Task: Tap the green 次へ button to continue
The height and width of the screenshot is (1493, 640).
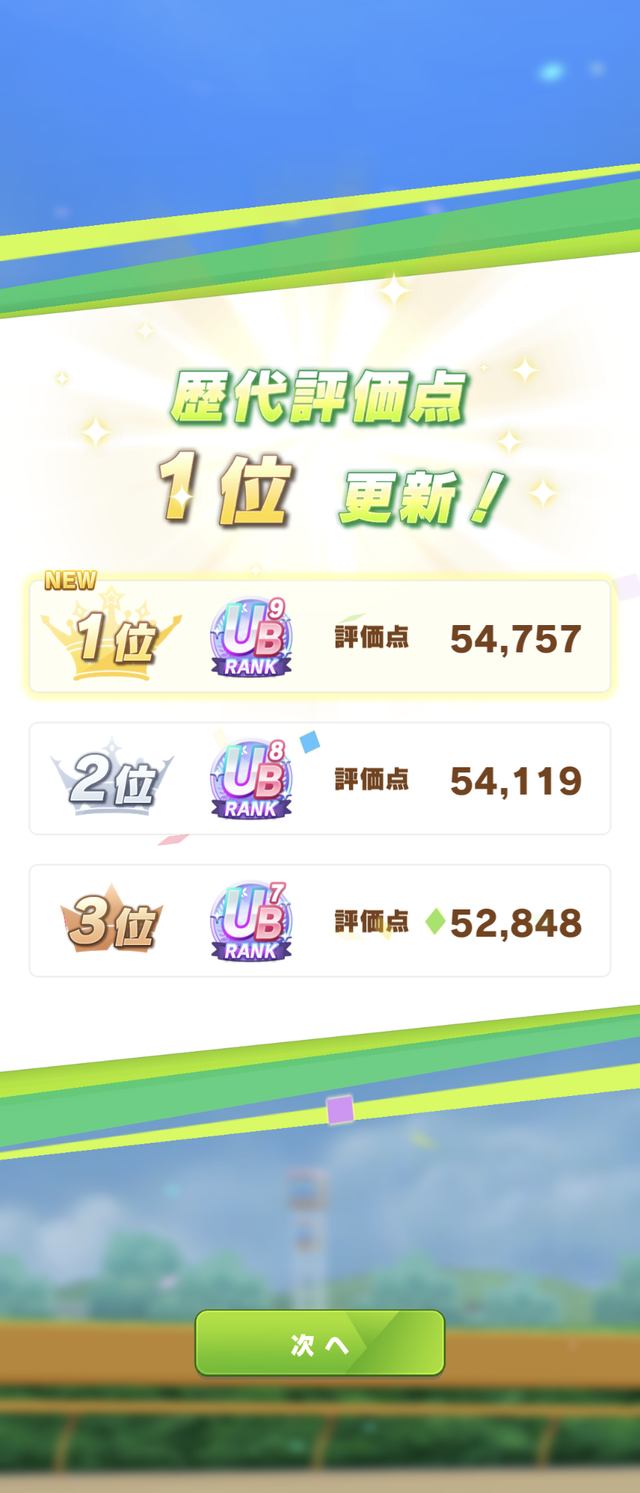Action: [x=319, y=1343]
